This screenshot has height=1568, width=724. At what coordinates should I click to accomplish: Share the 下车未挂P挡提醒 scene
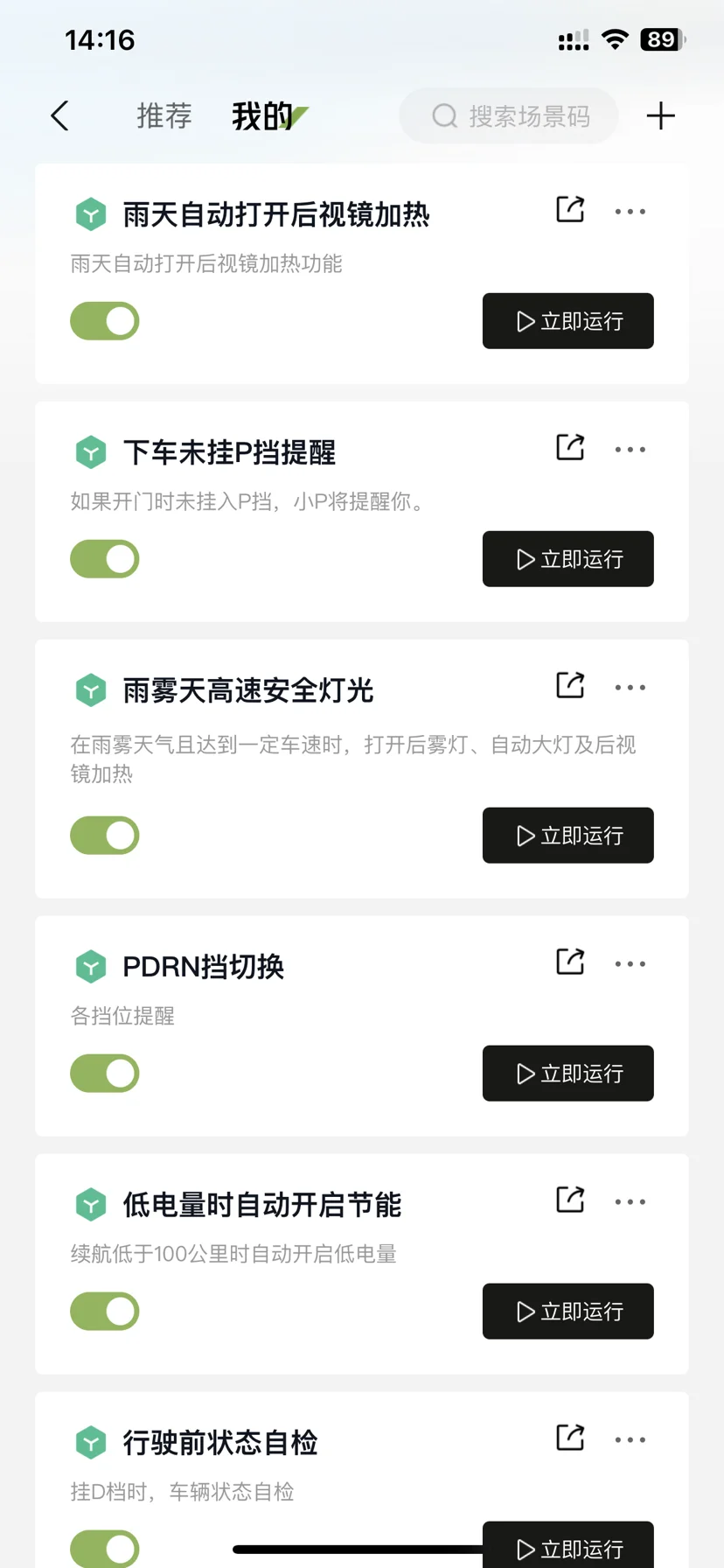(x=570, y=447)
